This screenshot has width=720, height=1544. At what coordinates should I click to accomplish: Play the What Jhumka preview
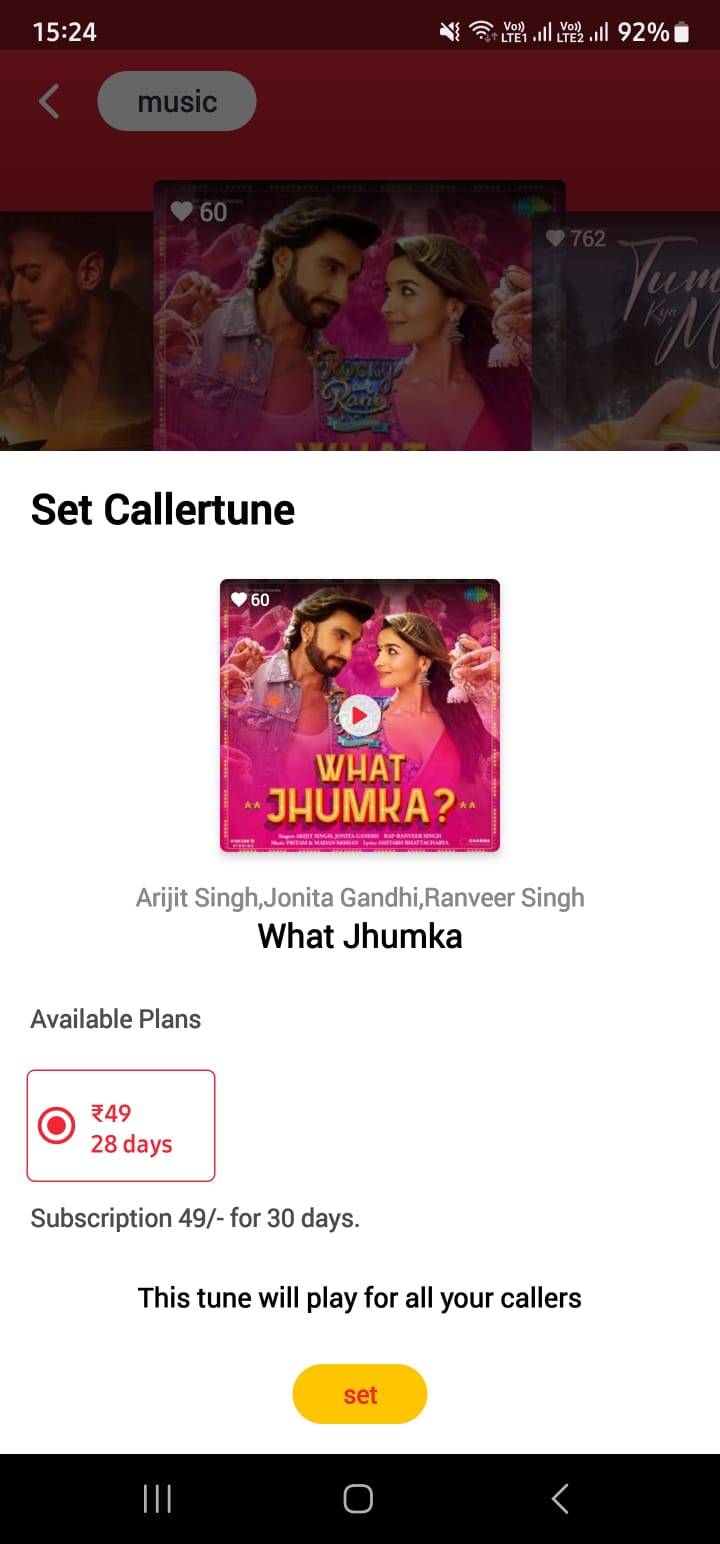coord(359,715)
